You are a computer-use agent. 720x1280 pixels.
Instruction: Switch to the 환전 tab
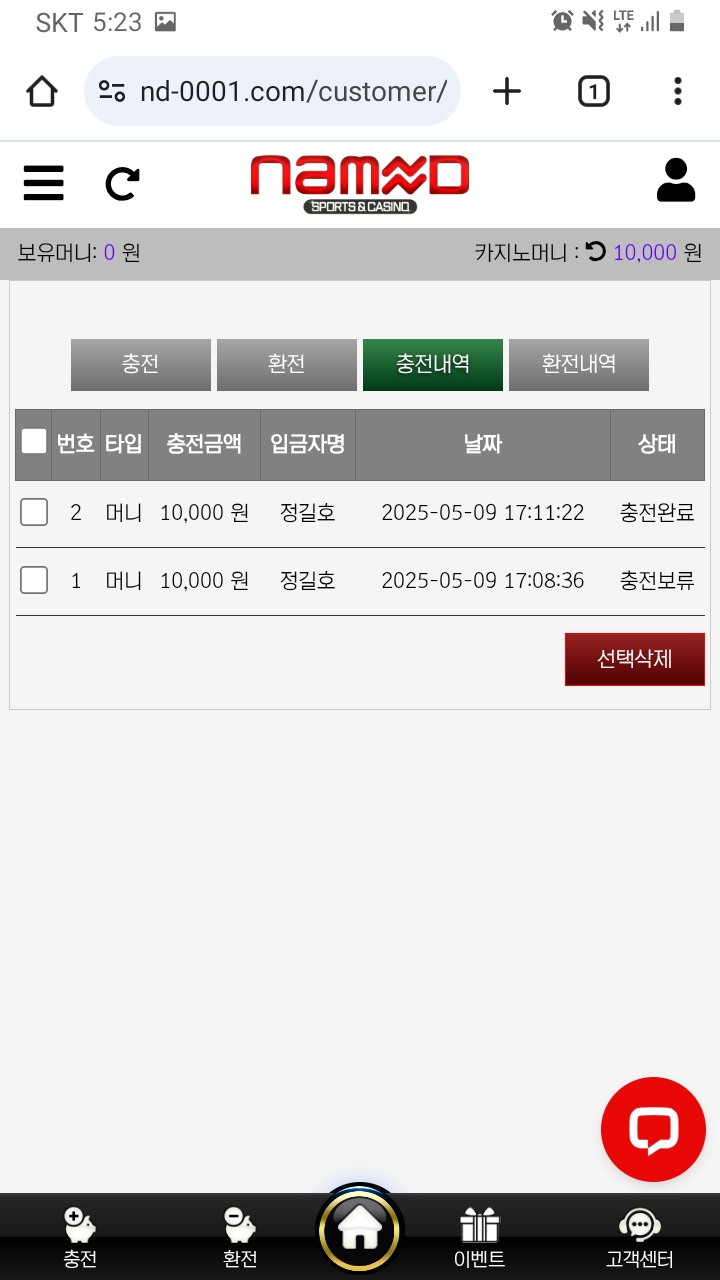tap(287, 364)
